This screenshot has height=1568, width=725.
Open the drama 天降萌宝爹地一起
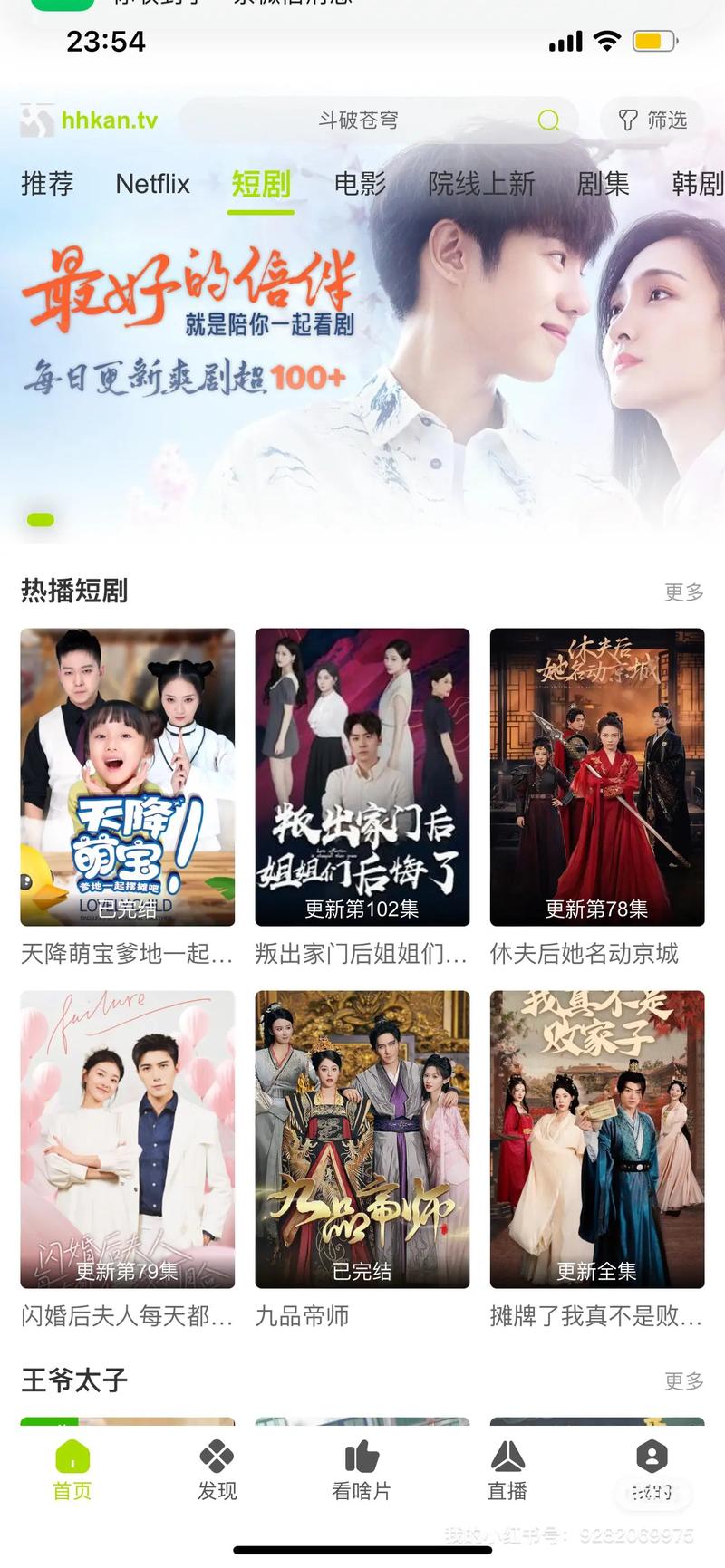(128, 777)
